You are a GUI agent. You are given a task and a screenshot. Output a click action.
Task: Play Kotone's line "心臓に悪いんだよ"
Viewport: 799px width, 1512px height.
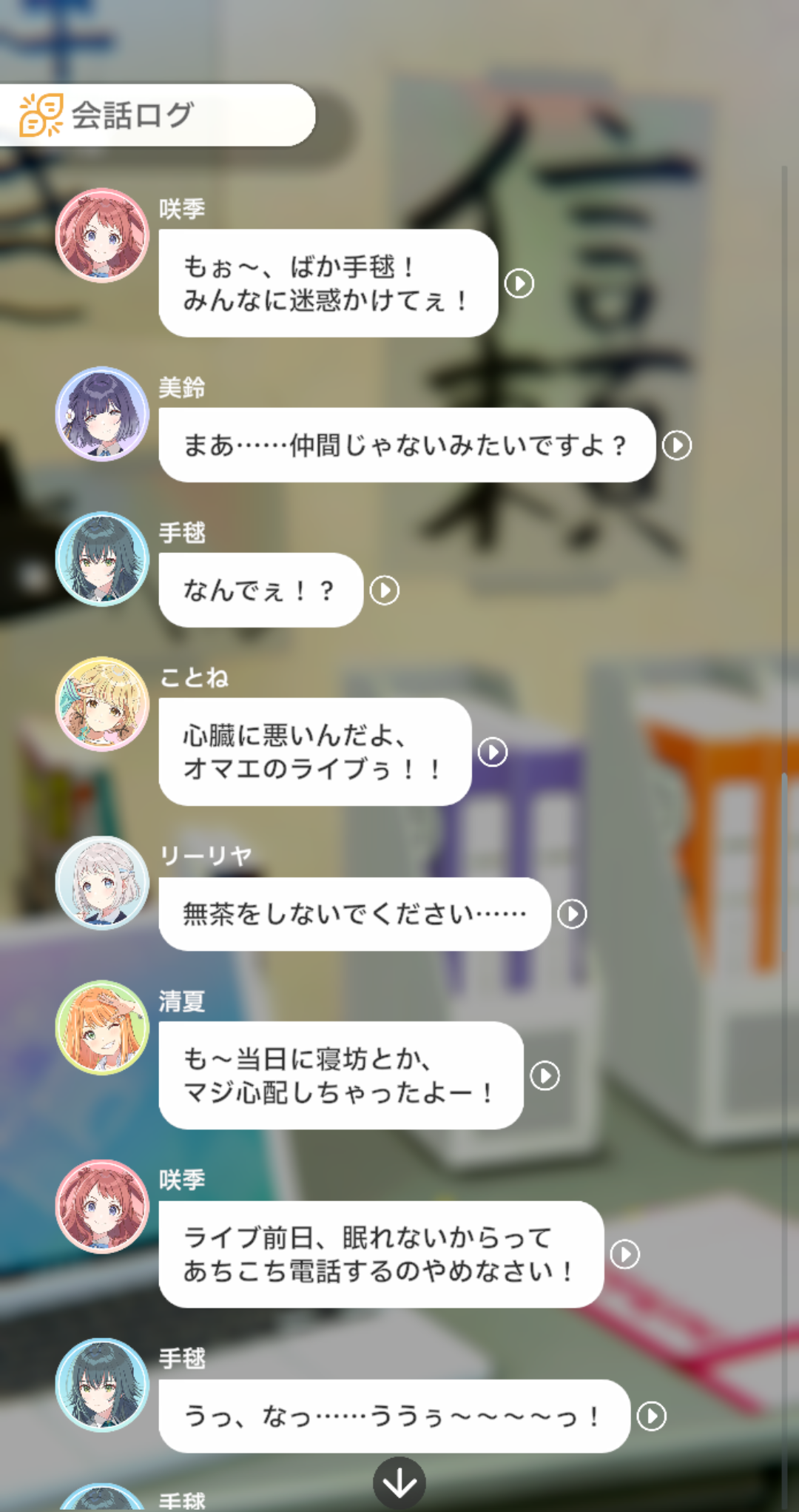point(493,752)
